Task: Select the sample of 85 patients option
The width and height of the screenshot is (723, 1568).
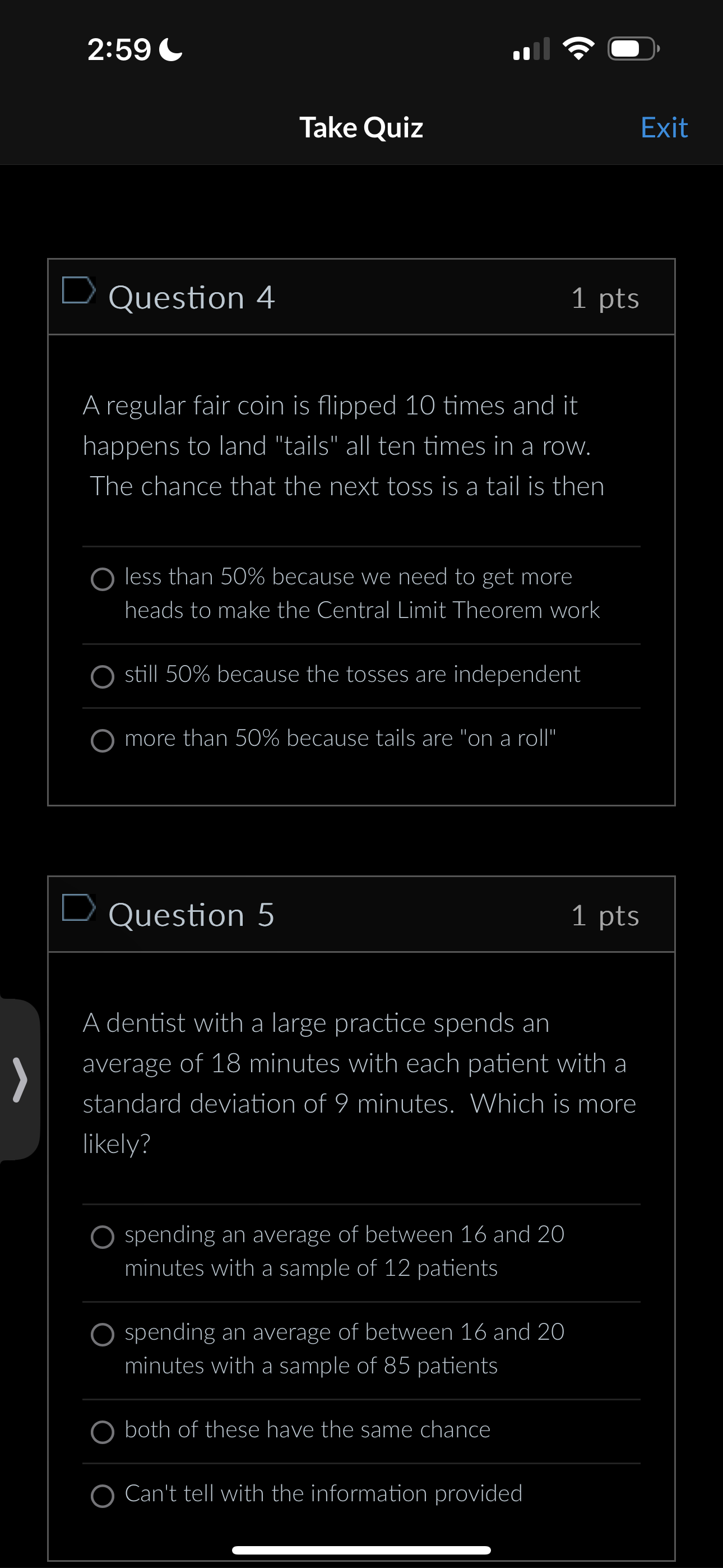Action: [x=104, y=1334]
